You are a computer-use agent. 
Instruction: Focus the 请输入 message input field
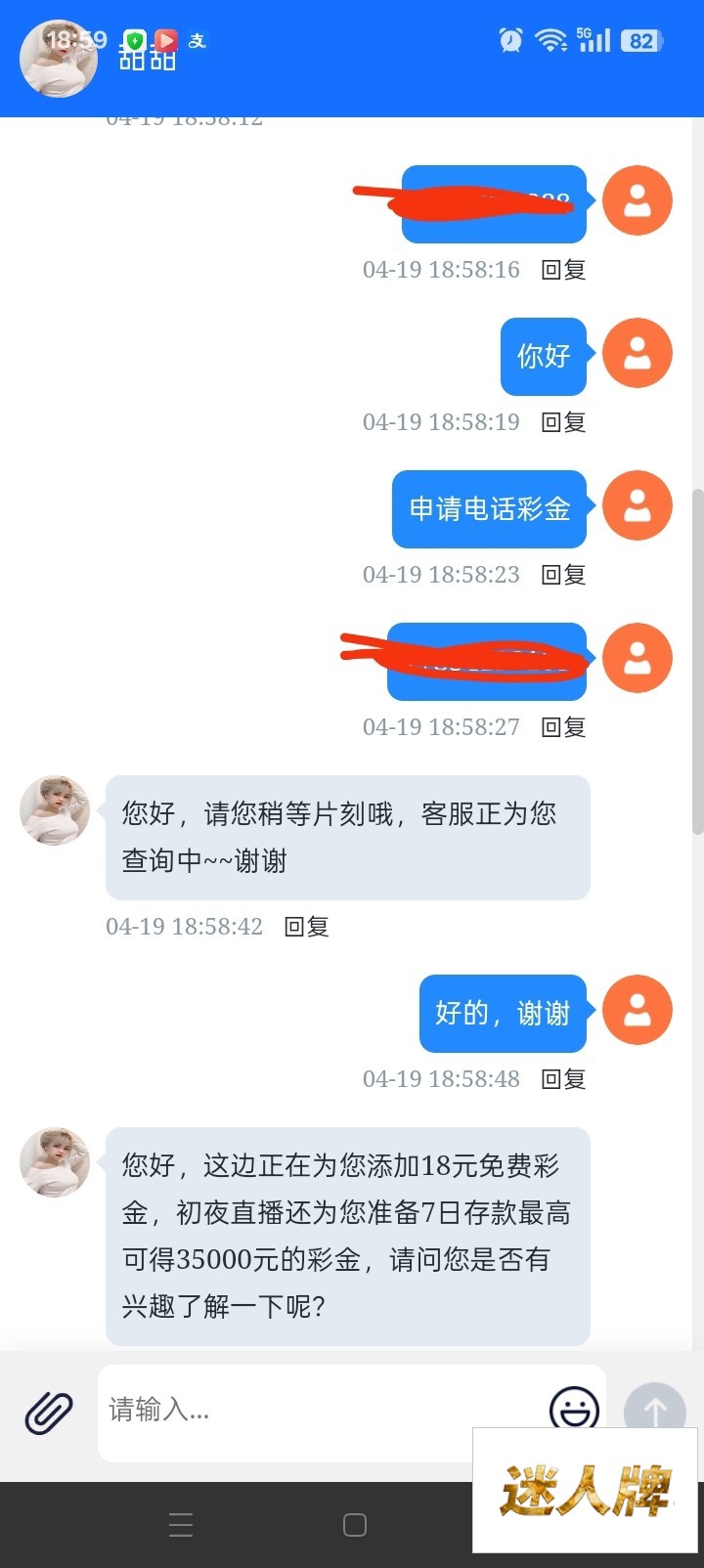[323, 1411]
